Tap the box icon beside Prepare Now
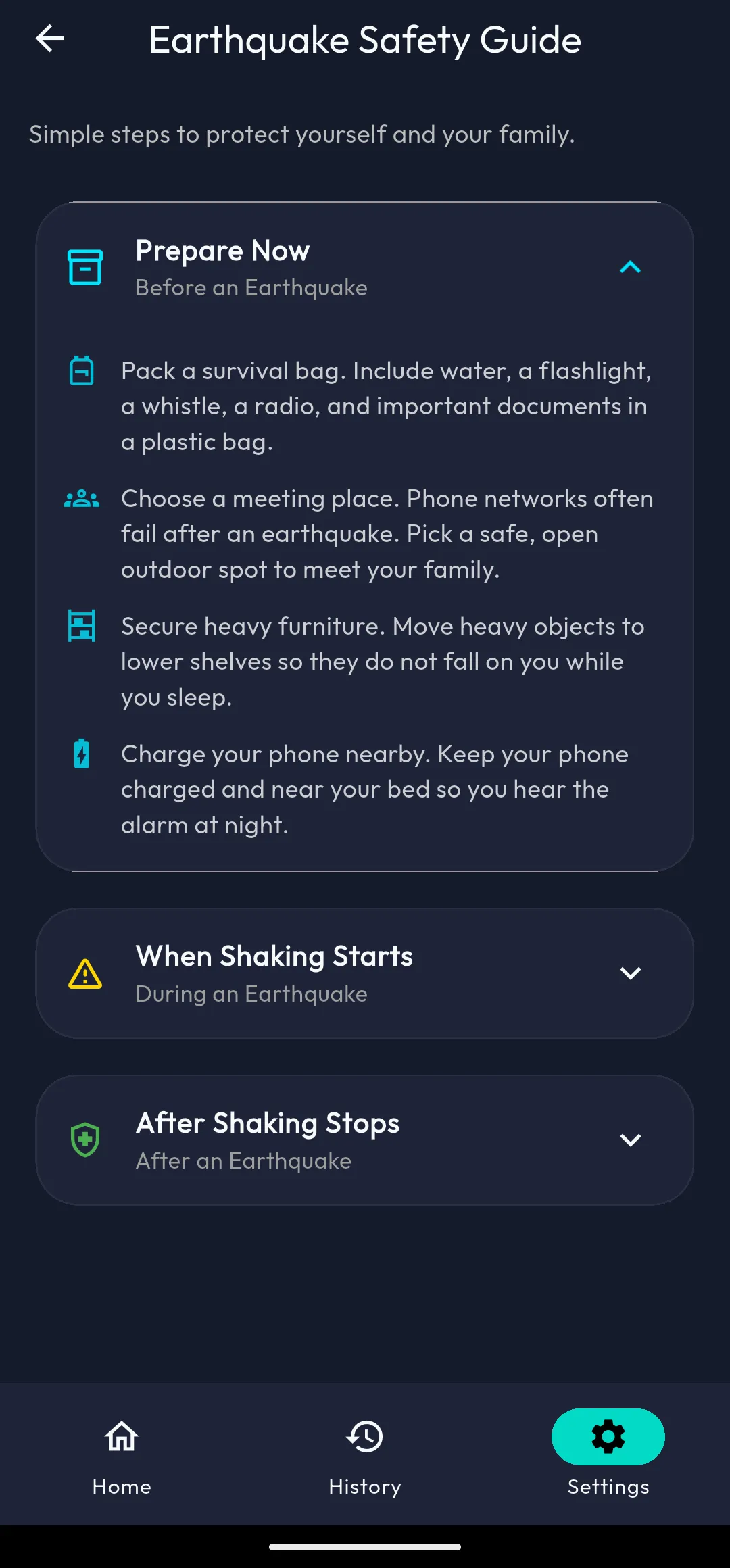 [84, 266]
